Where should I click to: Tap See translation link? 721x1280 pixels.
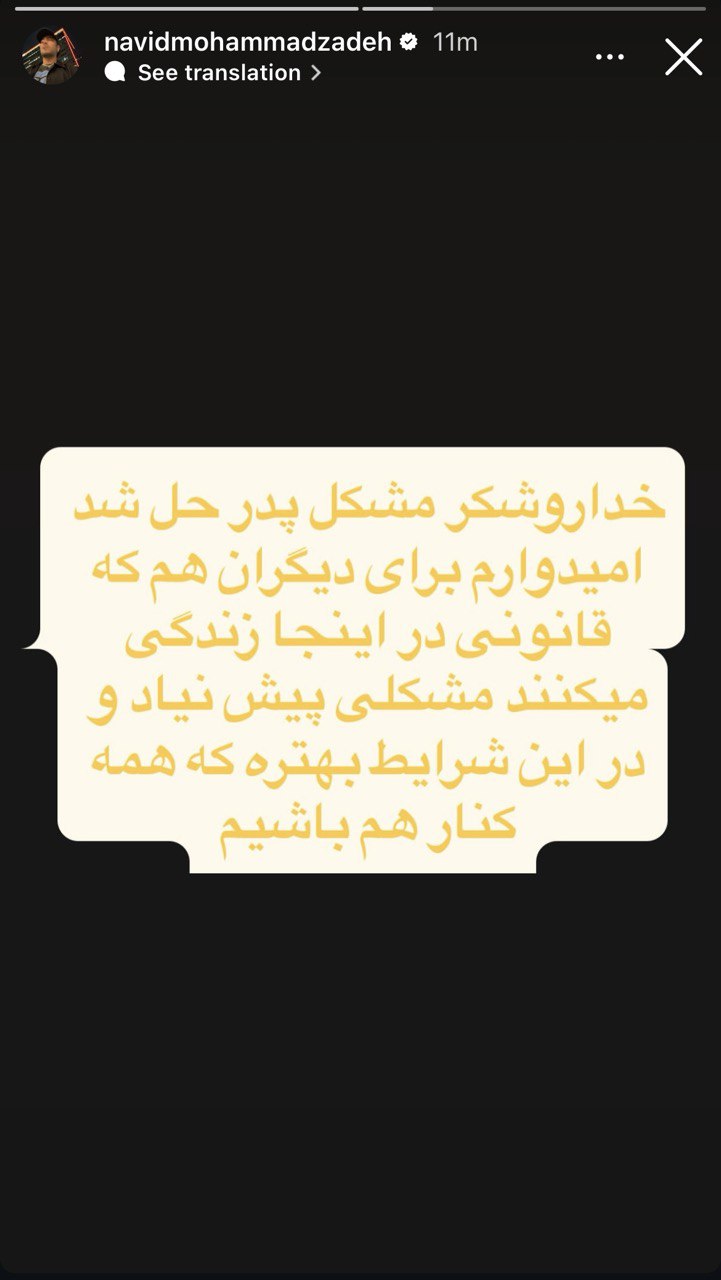coord(219,73)
